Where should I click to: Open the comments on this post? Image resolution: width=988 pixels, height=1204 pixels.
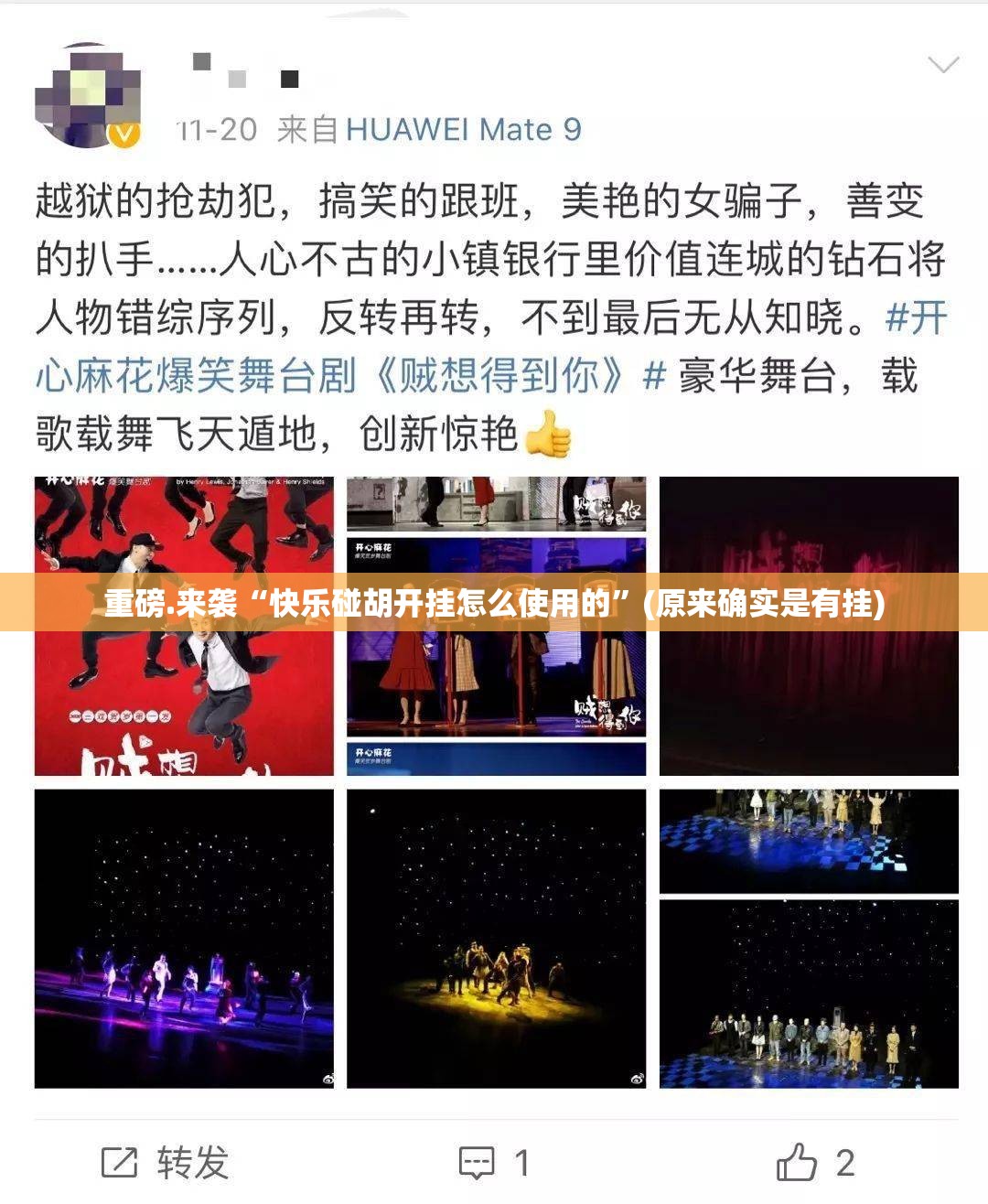coord(494,1163)
